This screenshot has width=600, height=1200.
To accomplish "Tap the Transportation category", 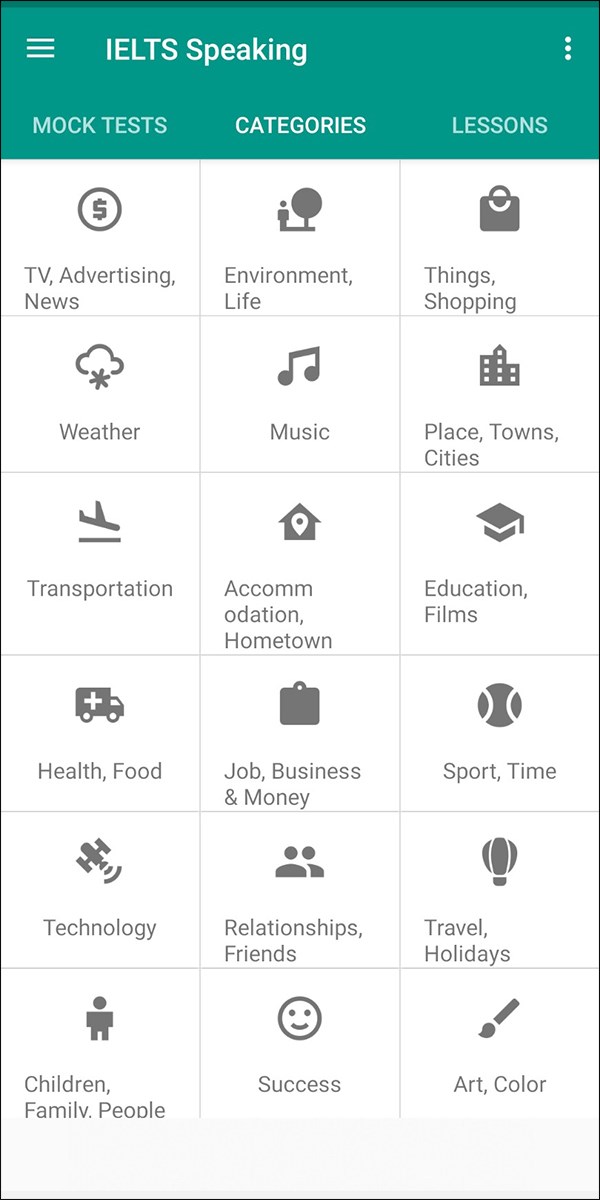I will tap(100, 563).
